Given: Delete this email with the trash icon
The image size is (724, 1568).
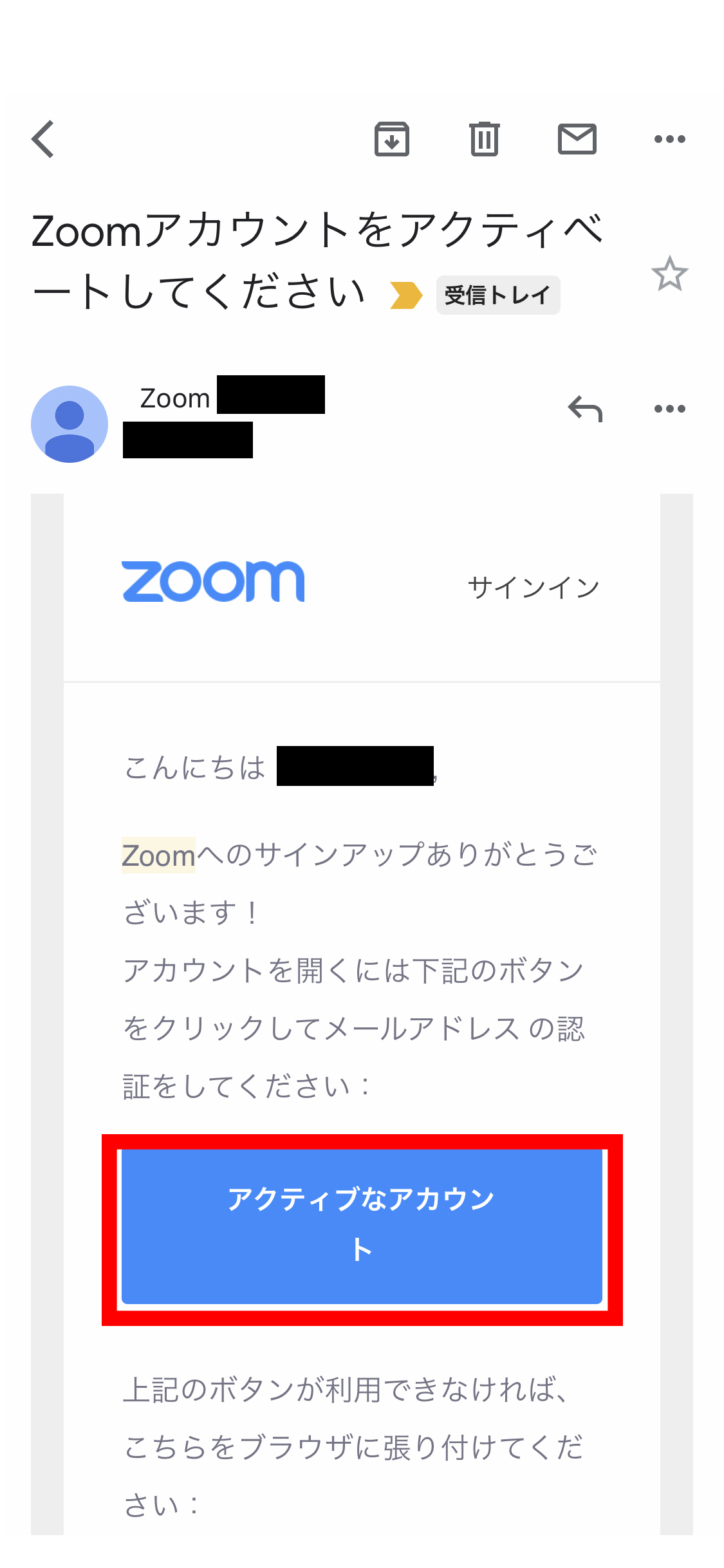Looking at the screenshot, I should coord(485,139).
